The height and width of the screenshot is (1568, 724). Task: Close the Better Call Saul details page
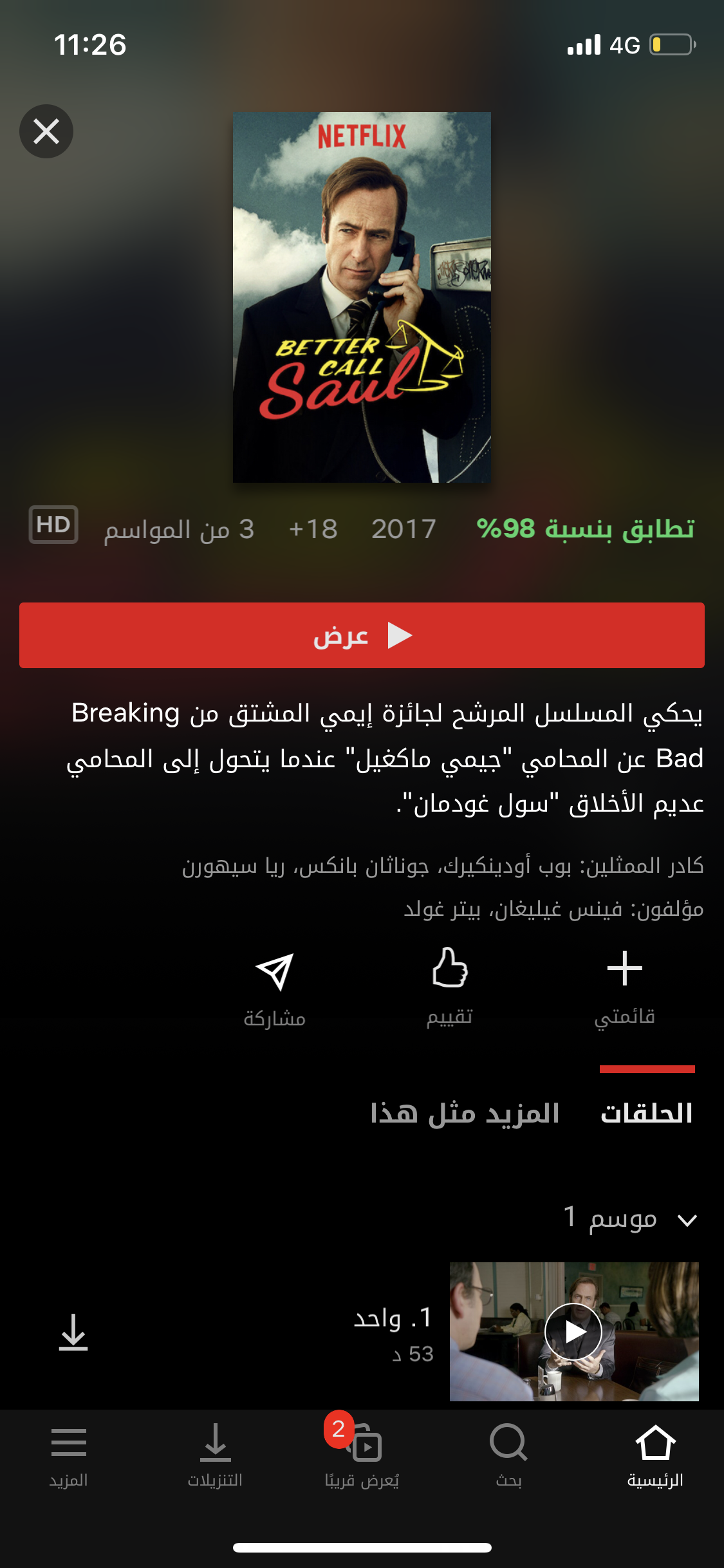(46, 132)
